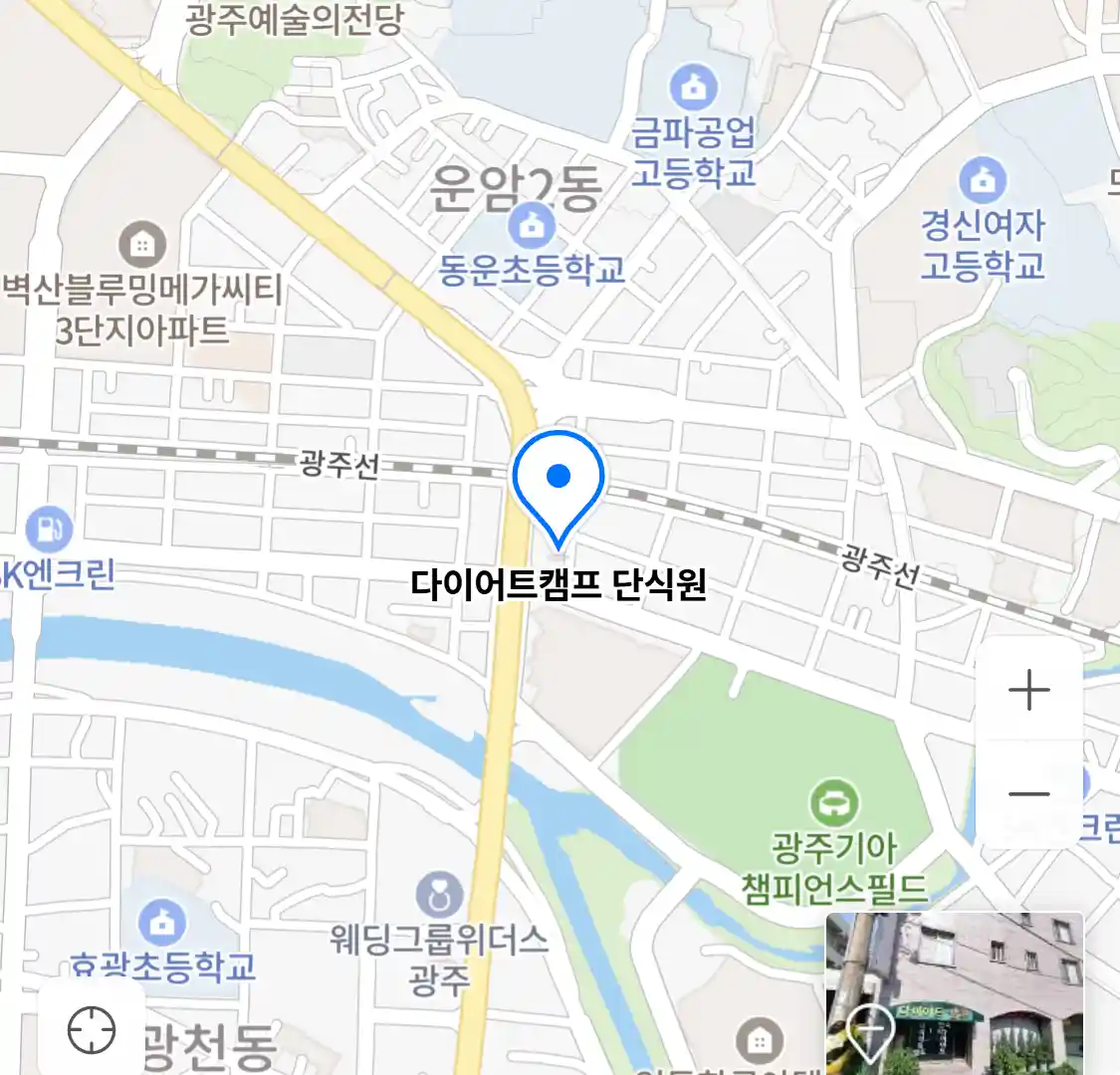
Task: Select 금파공업 고등학교 marker
Action: click(694, 88)
